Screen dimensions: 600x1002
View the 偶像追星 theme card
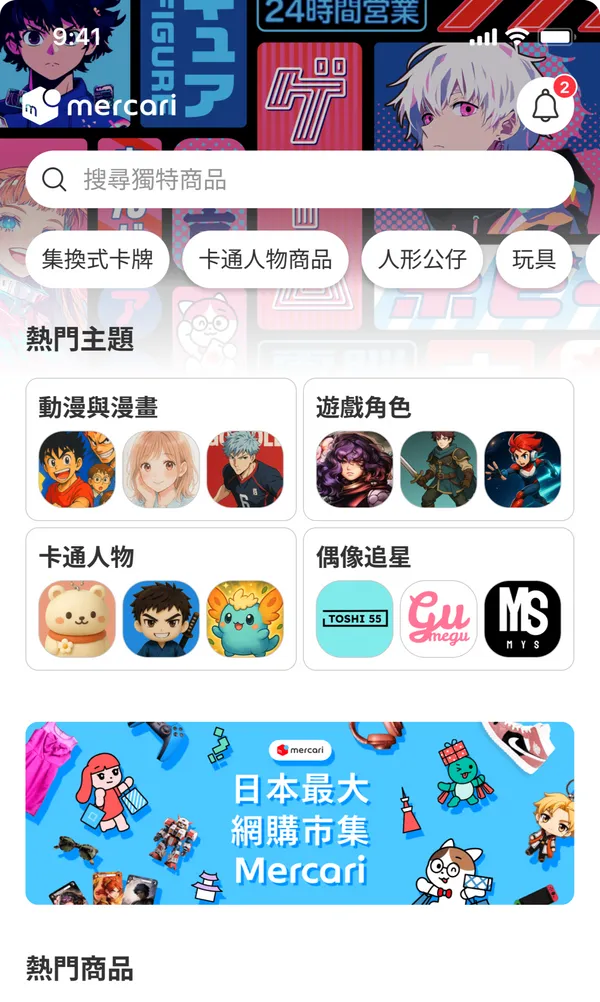(438, 598)
